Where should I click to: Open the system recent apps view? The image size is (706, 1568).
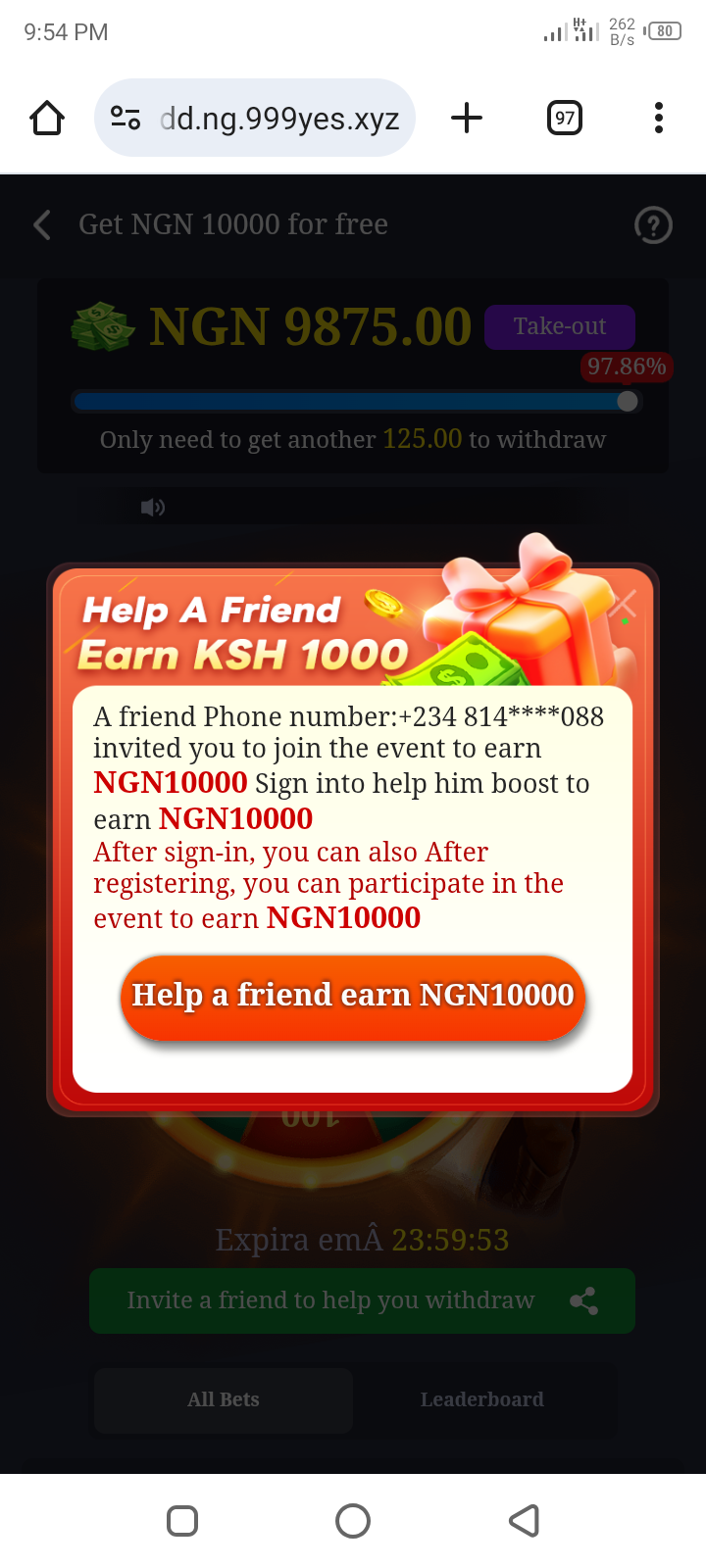pos(182,1521)
